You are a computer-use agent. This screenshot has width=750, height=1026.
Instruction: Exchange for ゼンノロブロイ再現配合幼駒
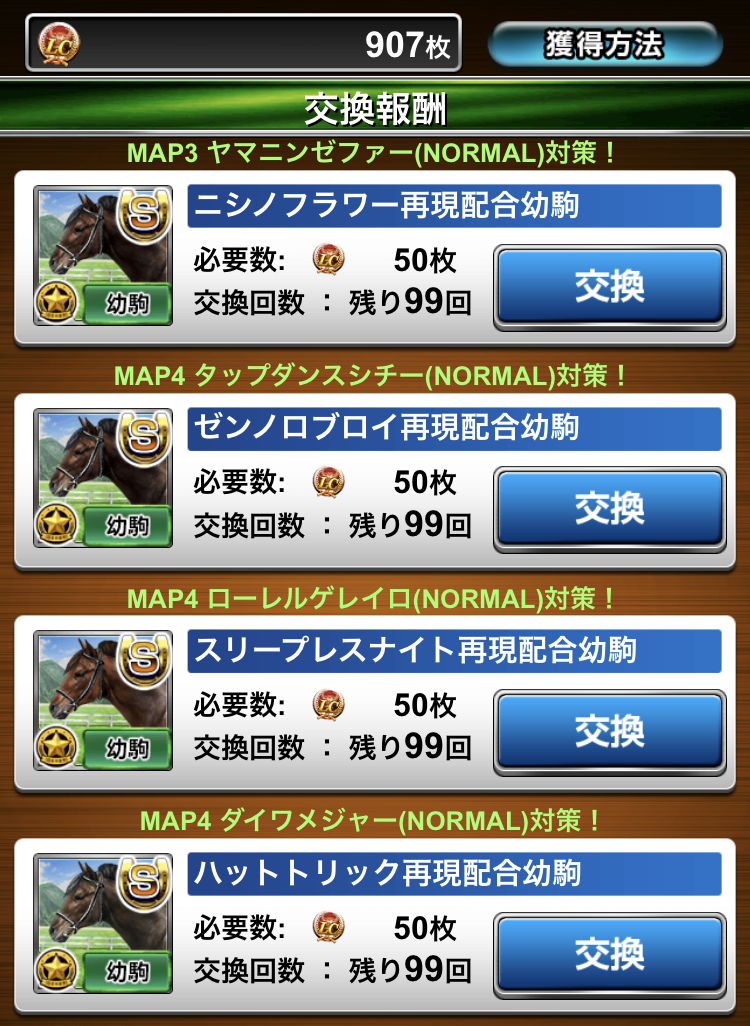click(610, 510)
